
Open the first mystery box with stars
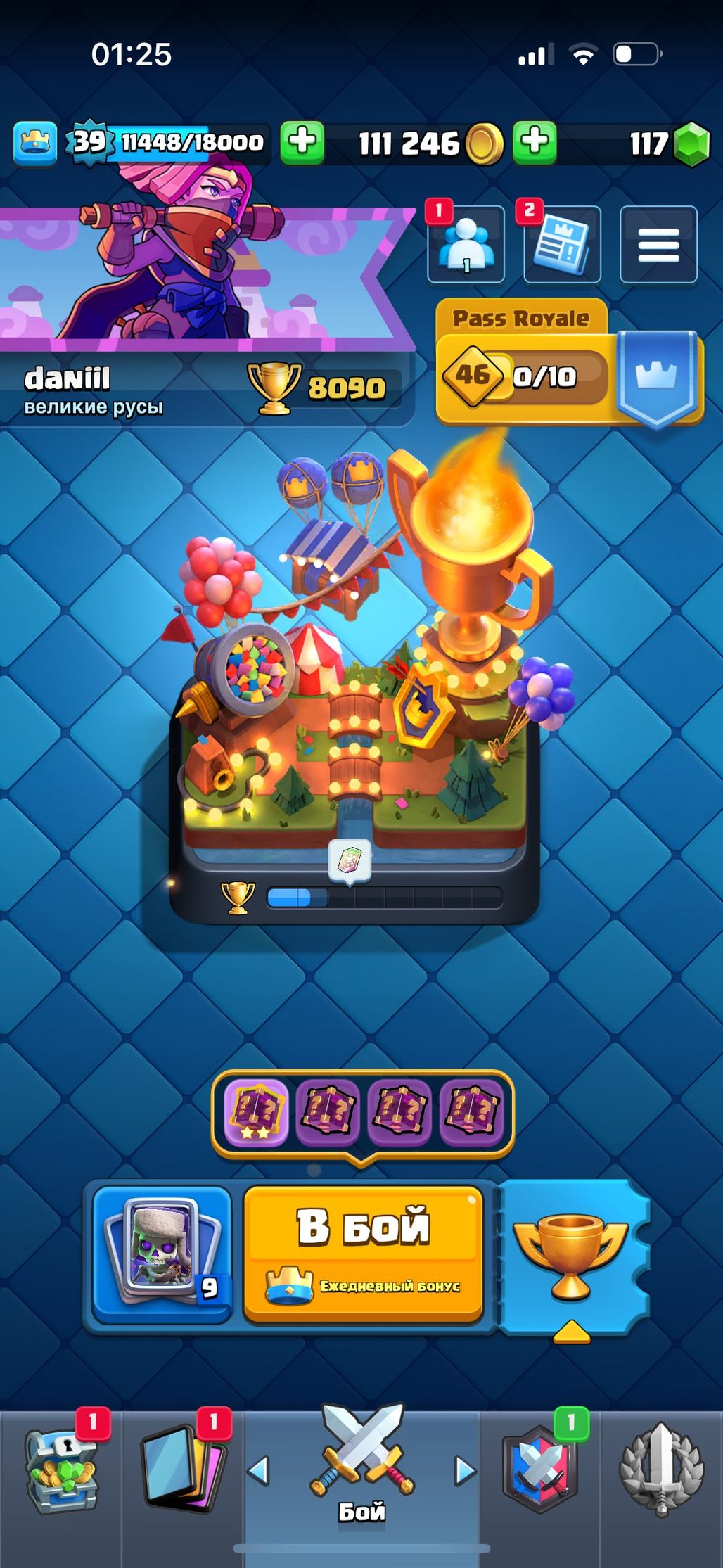click(x=255, y=1113)
